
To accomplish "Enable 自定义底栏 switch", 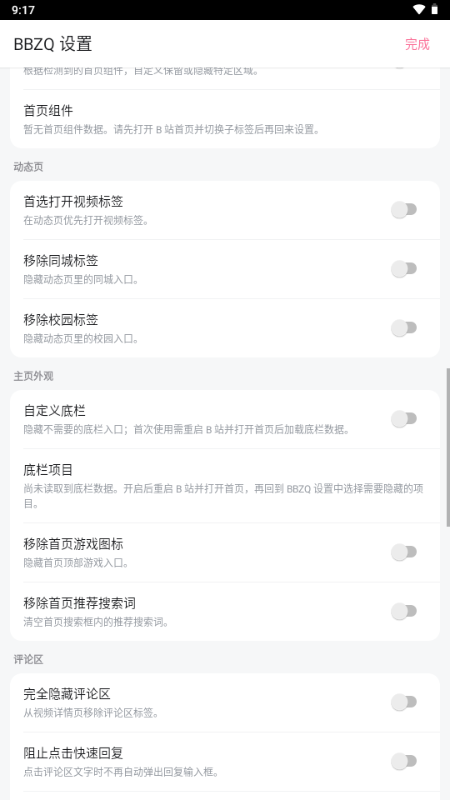I will 404,419.
